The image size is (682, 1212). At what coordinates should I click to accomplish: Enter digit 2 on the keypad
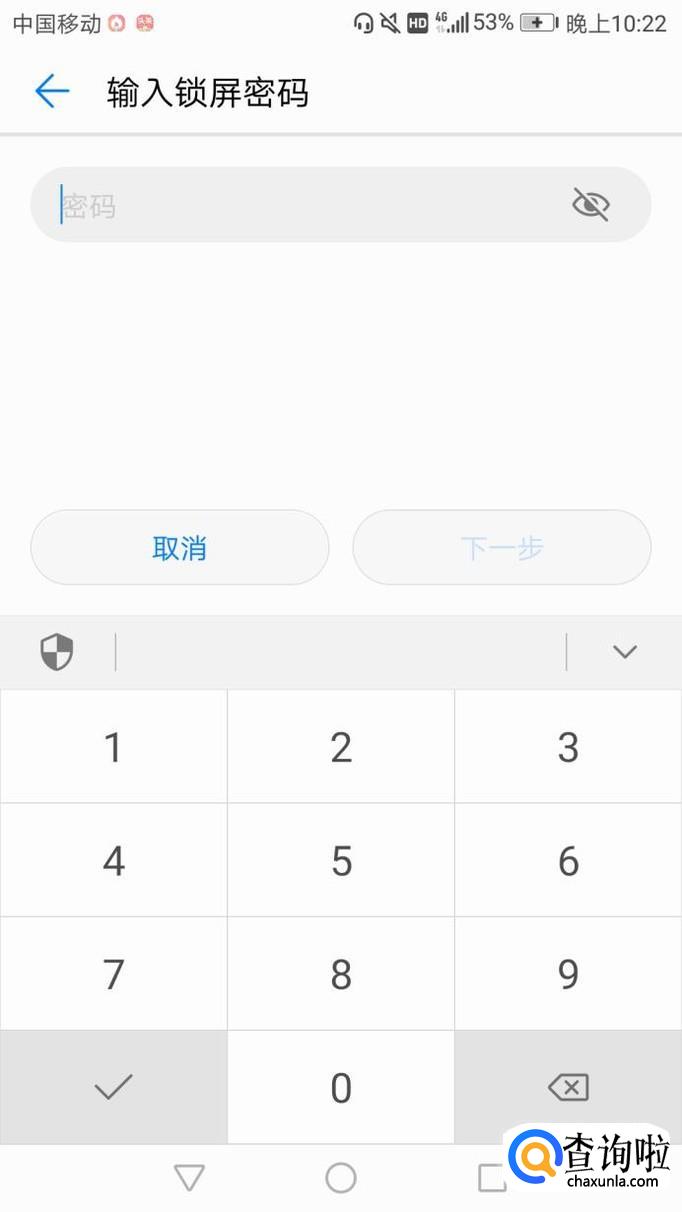click(341, 747)
